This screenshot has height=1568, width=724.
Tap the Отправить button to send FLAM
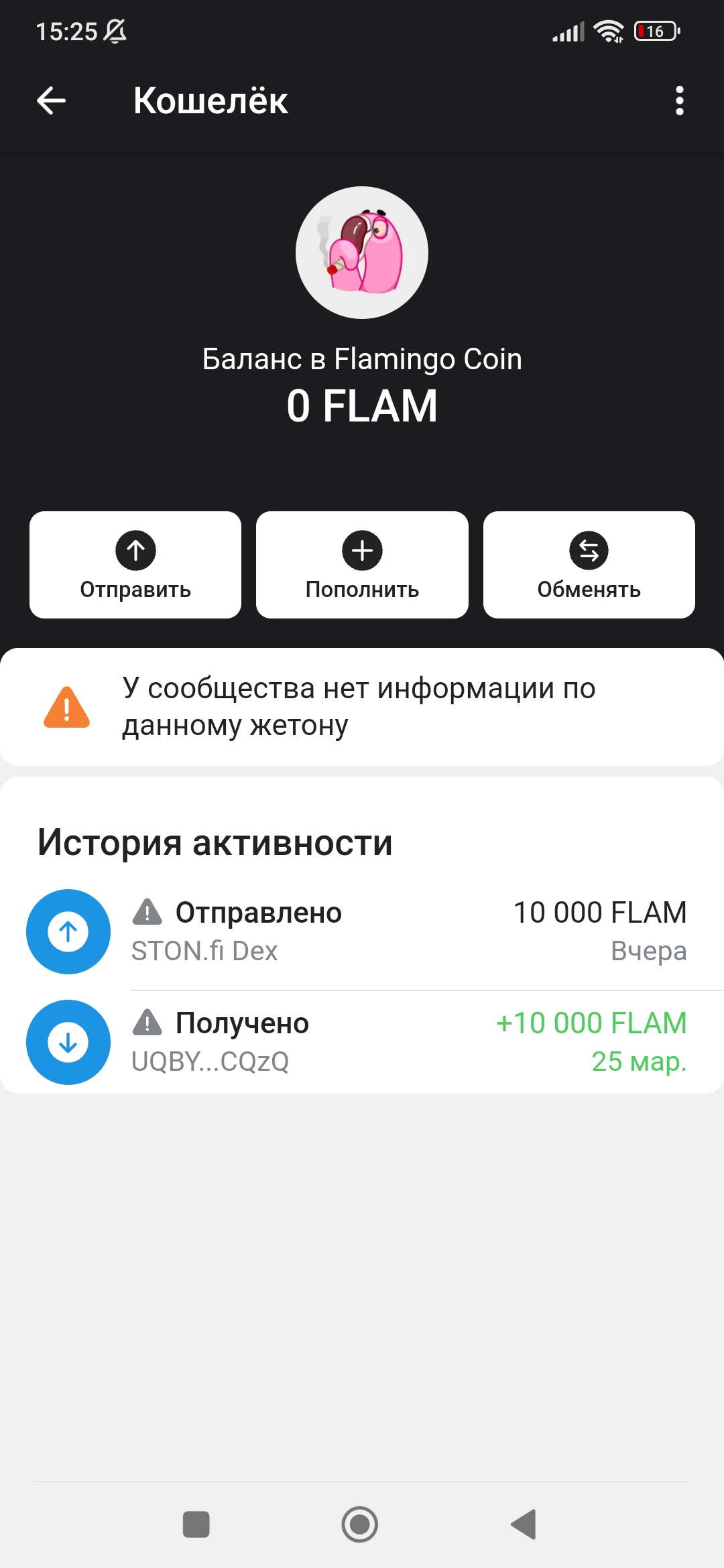(135, 565)
